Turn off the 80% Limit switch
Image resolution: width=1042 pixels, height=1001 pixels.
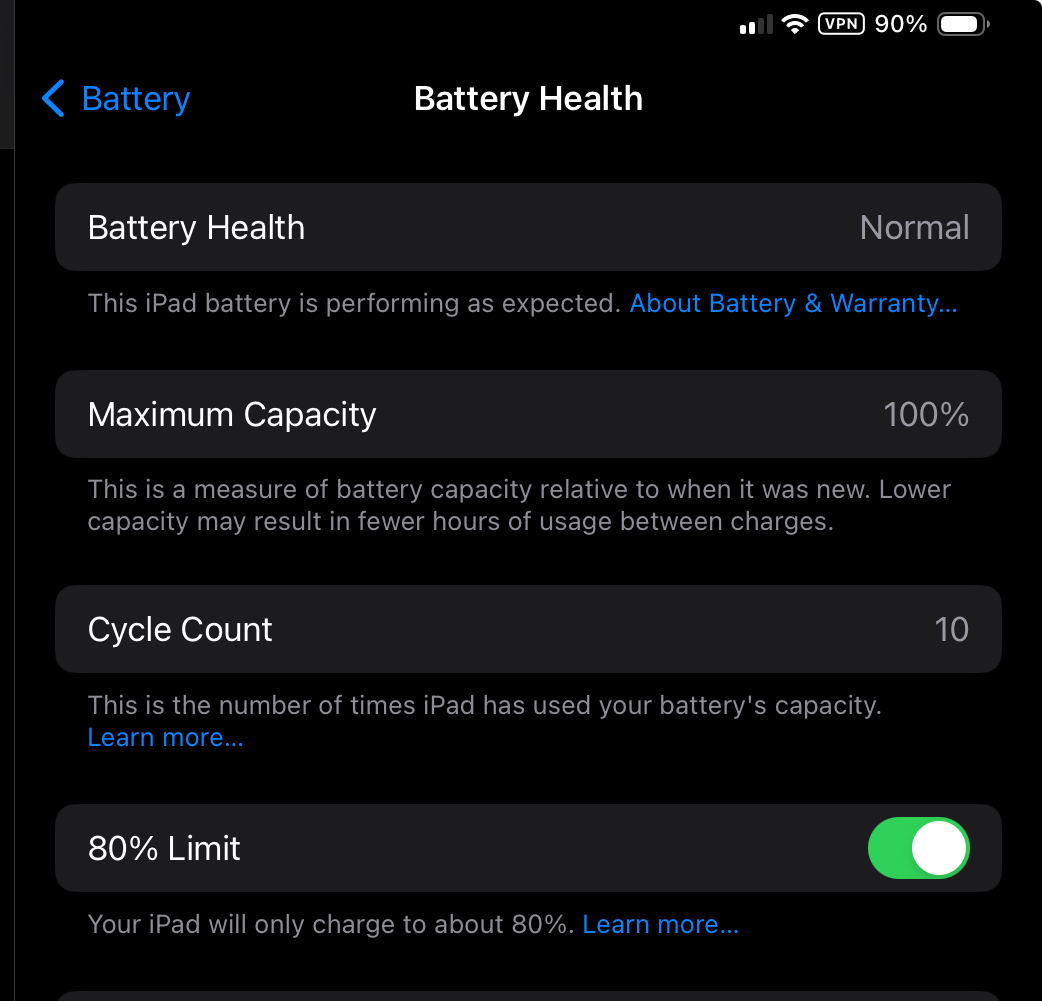(x=918, y=849)
